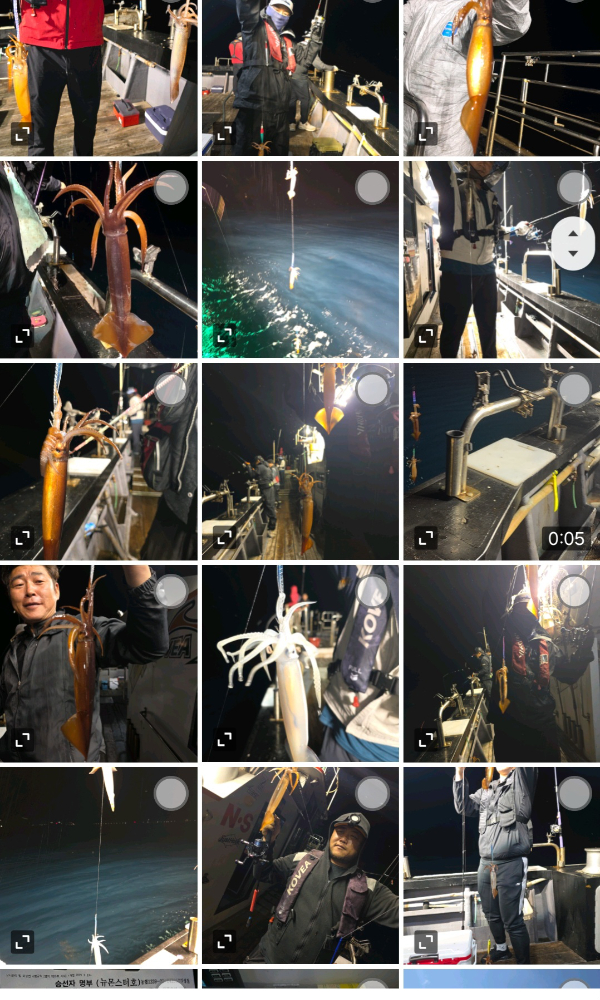Select the white squid photo next to the KOVEA vest

(x=372, y=591)
